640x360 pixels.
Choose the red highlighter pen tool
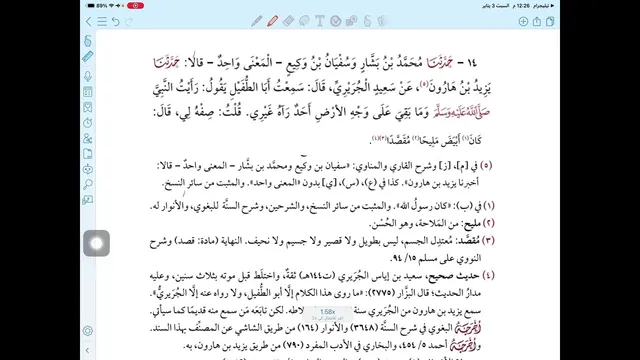(x=273, y=21)
